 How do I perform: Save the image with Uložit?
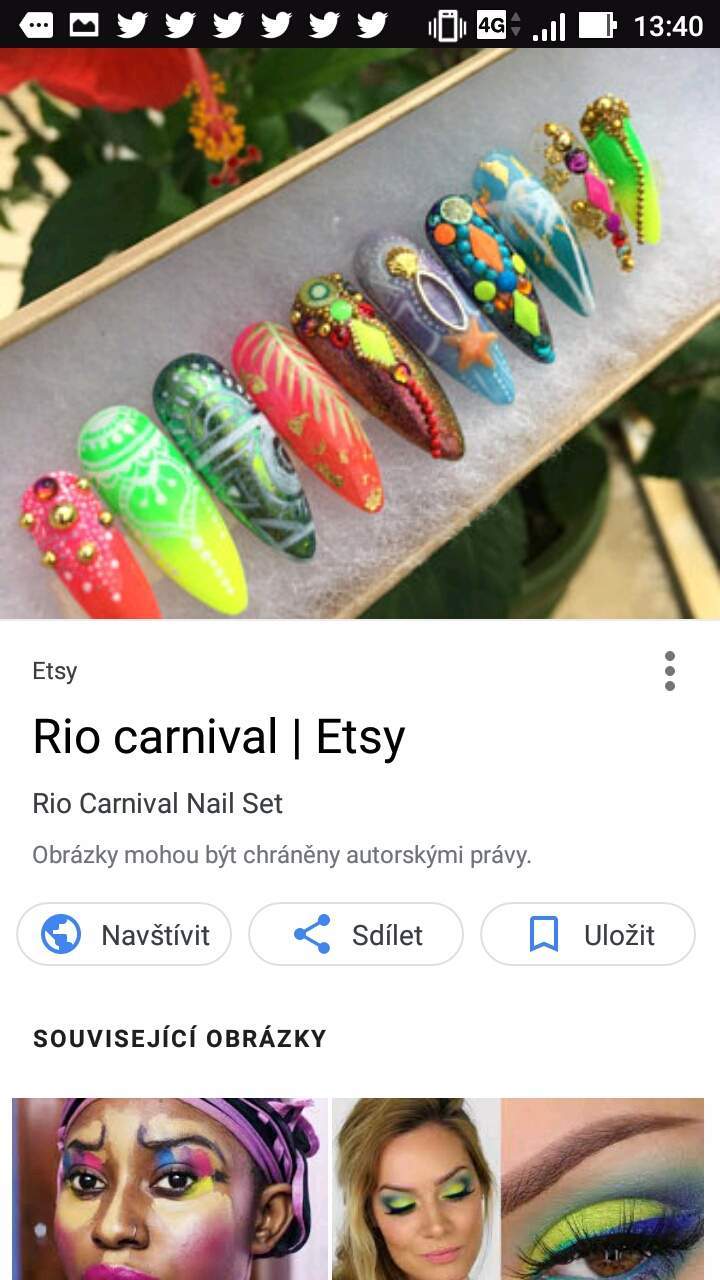click(x=588, y=934)
